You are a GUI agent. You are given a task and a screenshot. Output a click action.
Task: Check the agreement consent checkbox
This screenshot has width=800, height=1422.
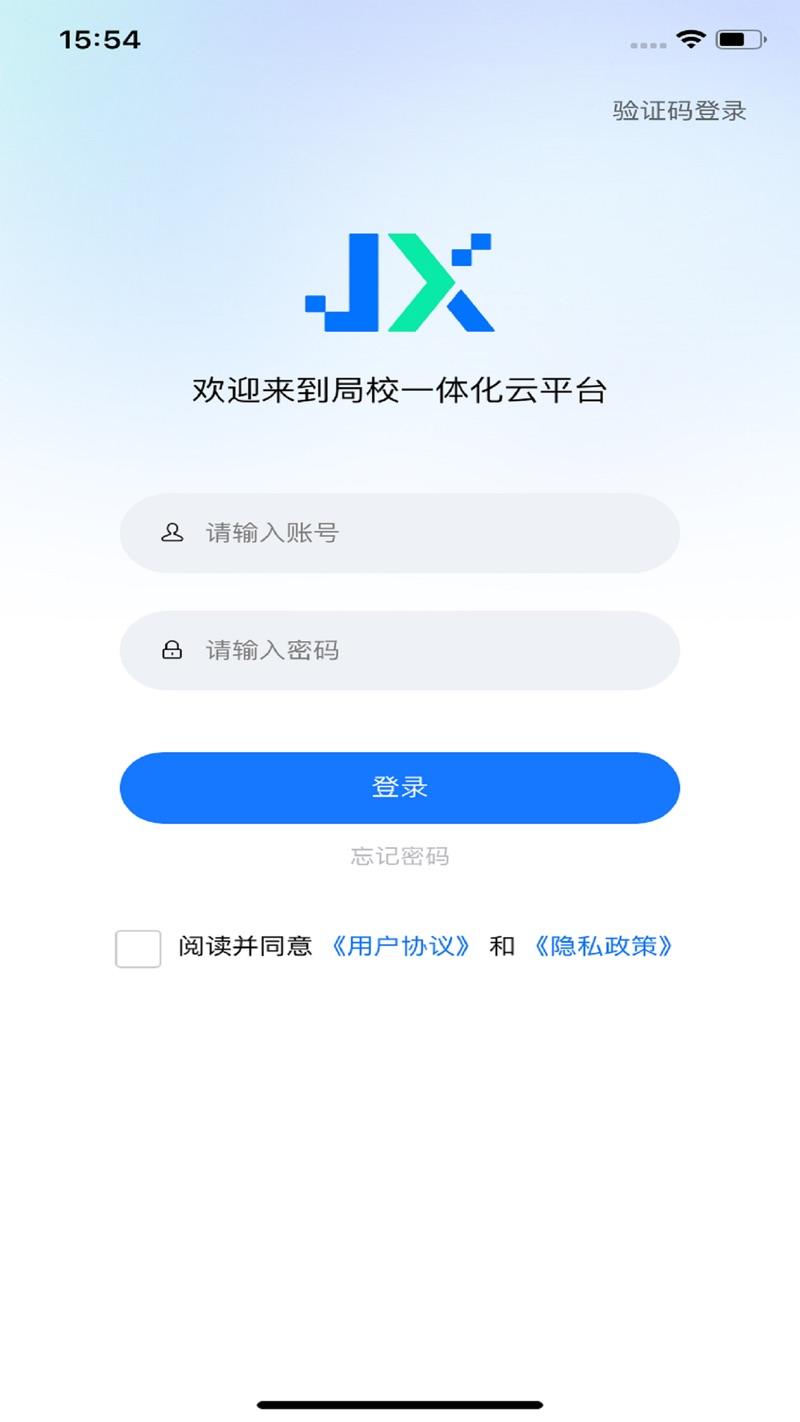pyautogui.click(x=138, y=948)
